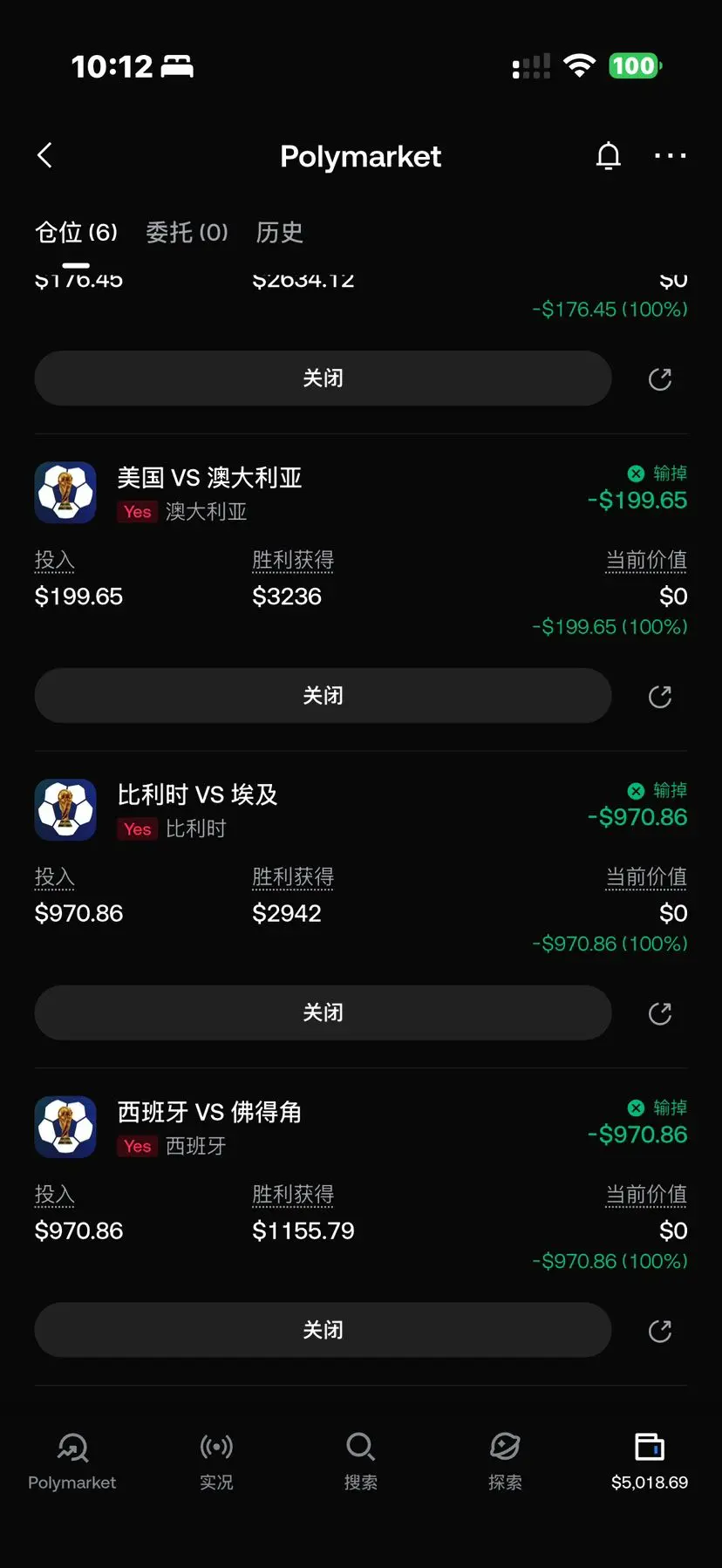
Task: Go back using the top-left arrow
Action: click(45, 155)
